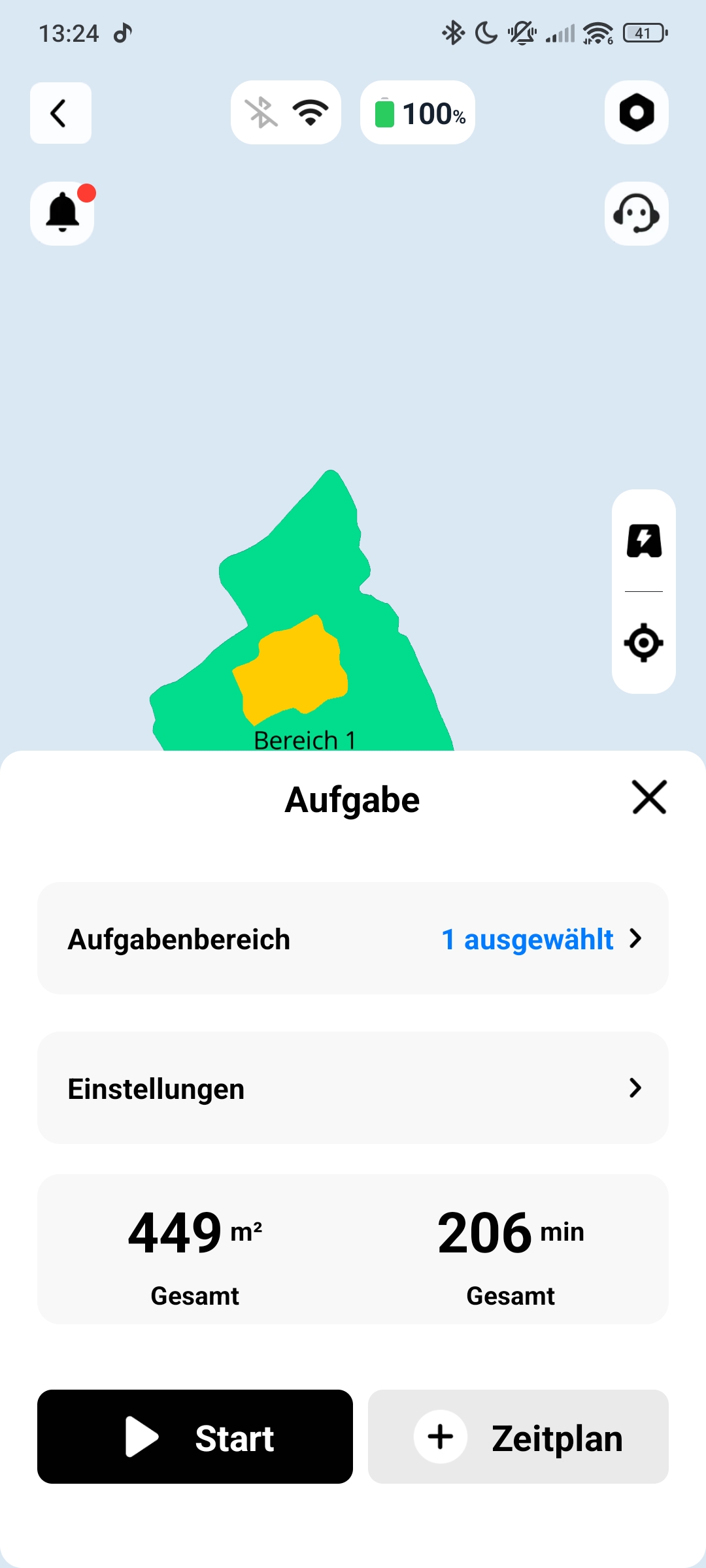Add a Zeitplan schedule
Image resolution: width=706 pixels, height=1568 pixels.
click(518, 1437)
